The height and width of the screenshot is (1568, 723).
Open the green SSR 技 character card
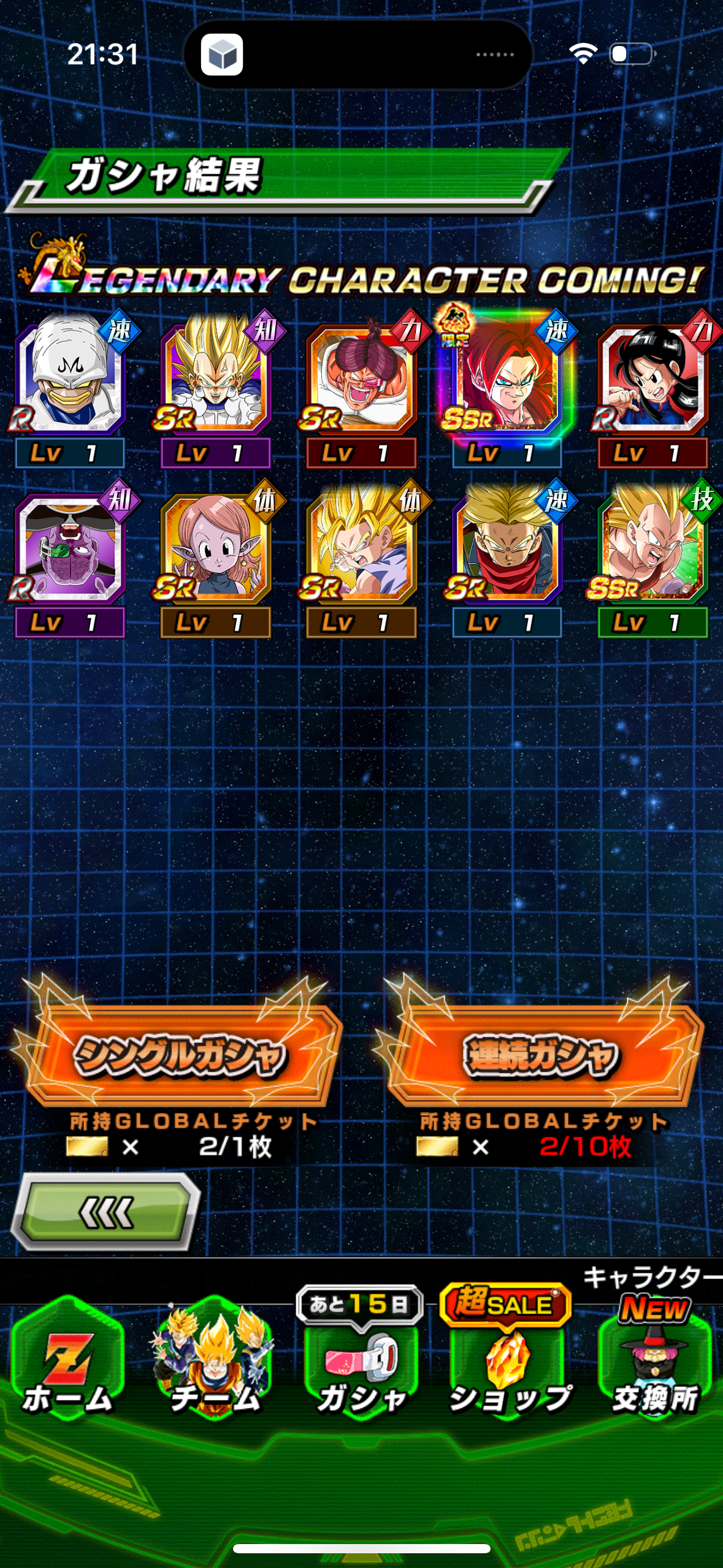pos(652,558)
